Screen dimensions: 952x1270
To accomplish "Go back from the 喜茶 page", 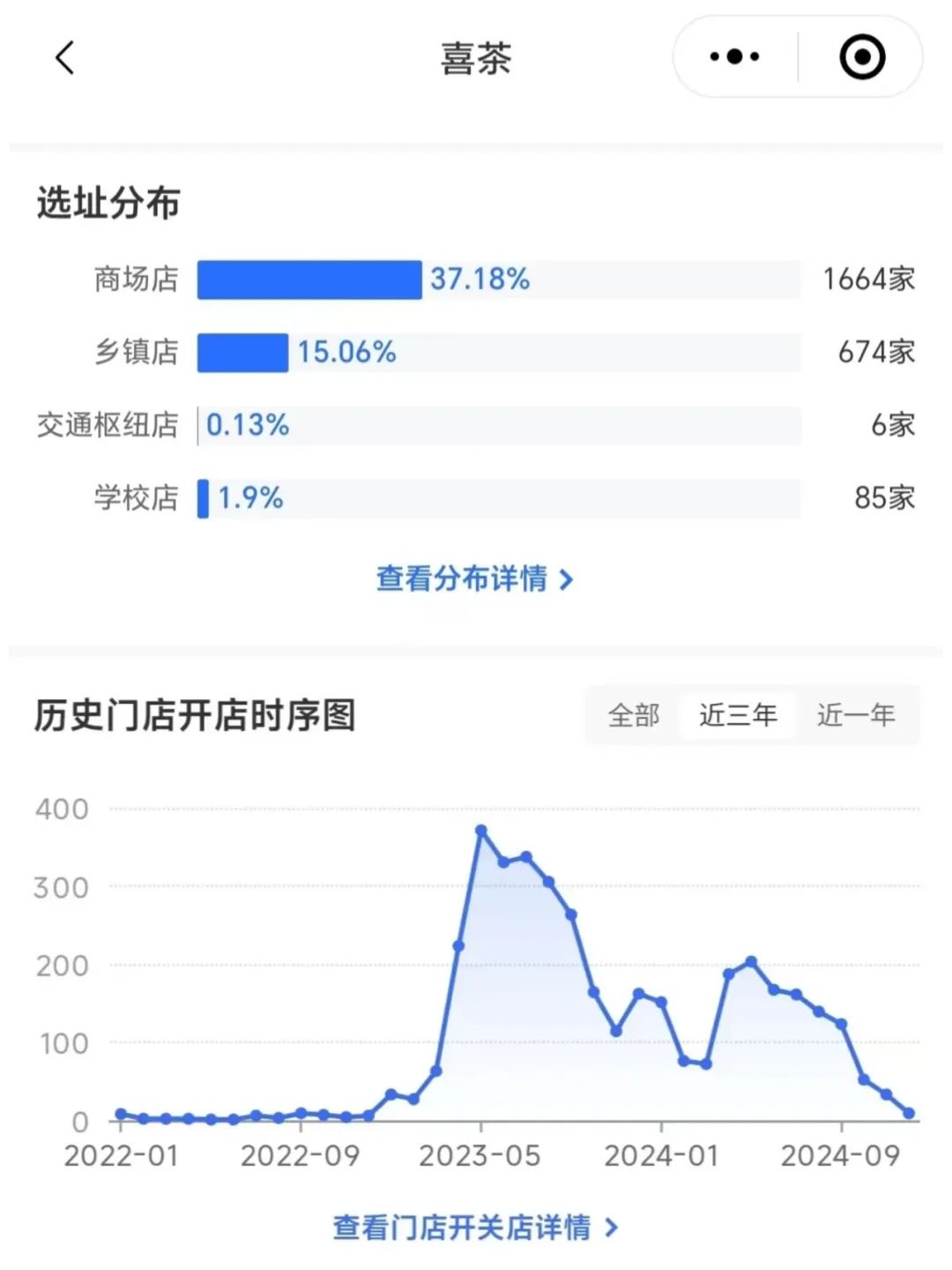I will [x=64, y=58].
